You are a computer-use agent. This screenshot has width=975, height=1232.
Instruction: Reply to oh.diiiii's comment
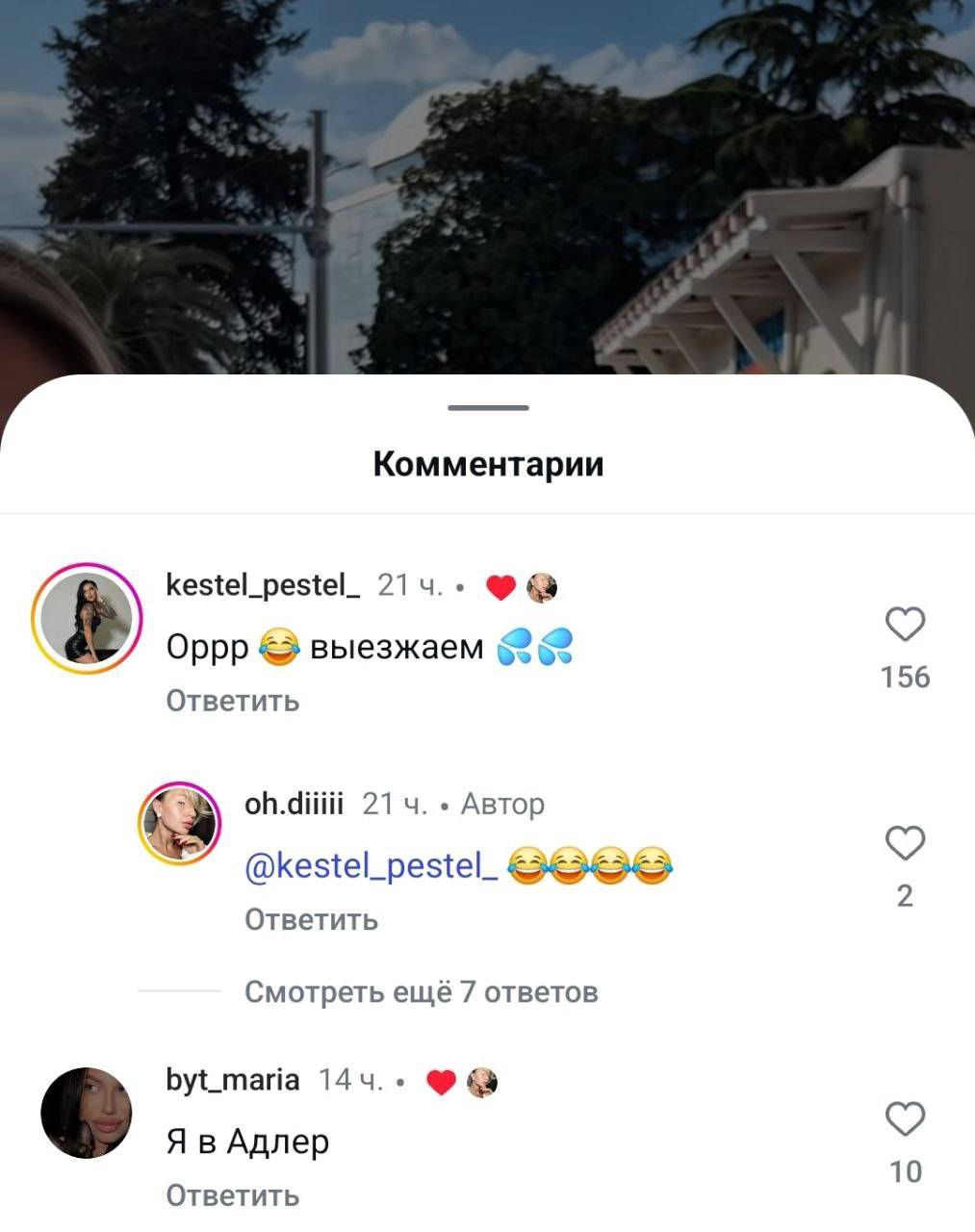click(312, 919)
